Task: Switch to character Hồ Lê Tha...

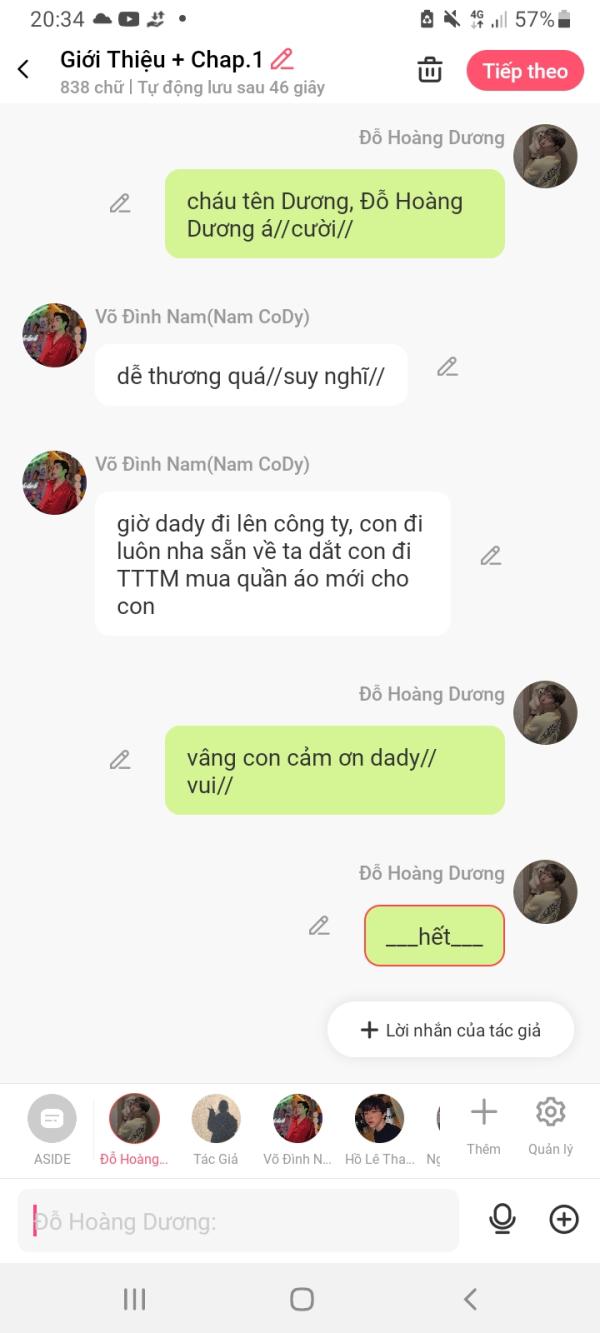Action: [379, 1128]
